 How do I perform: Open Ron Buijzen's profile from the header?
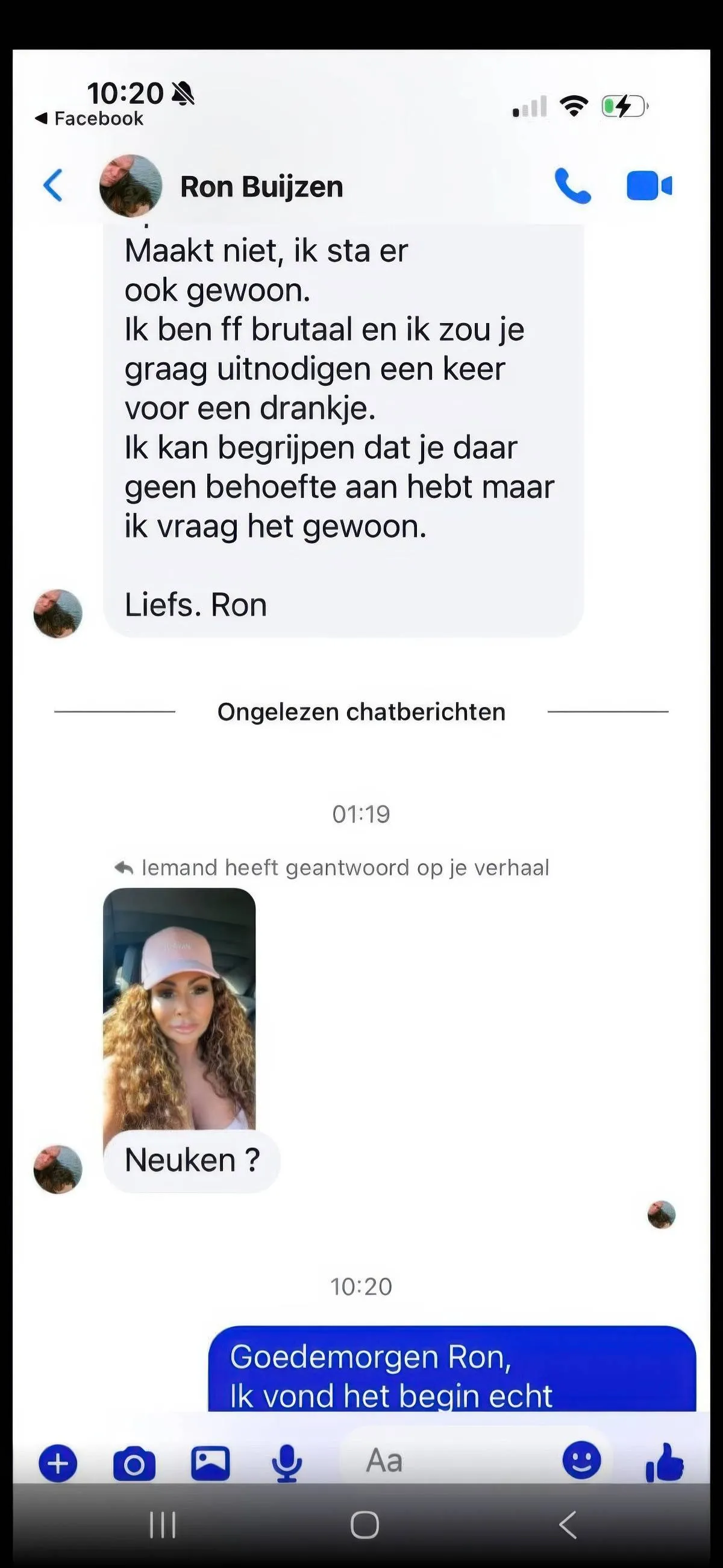[260, 186]
